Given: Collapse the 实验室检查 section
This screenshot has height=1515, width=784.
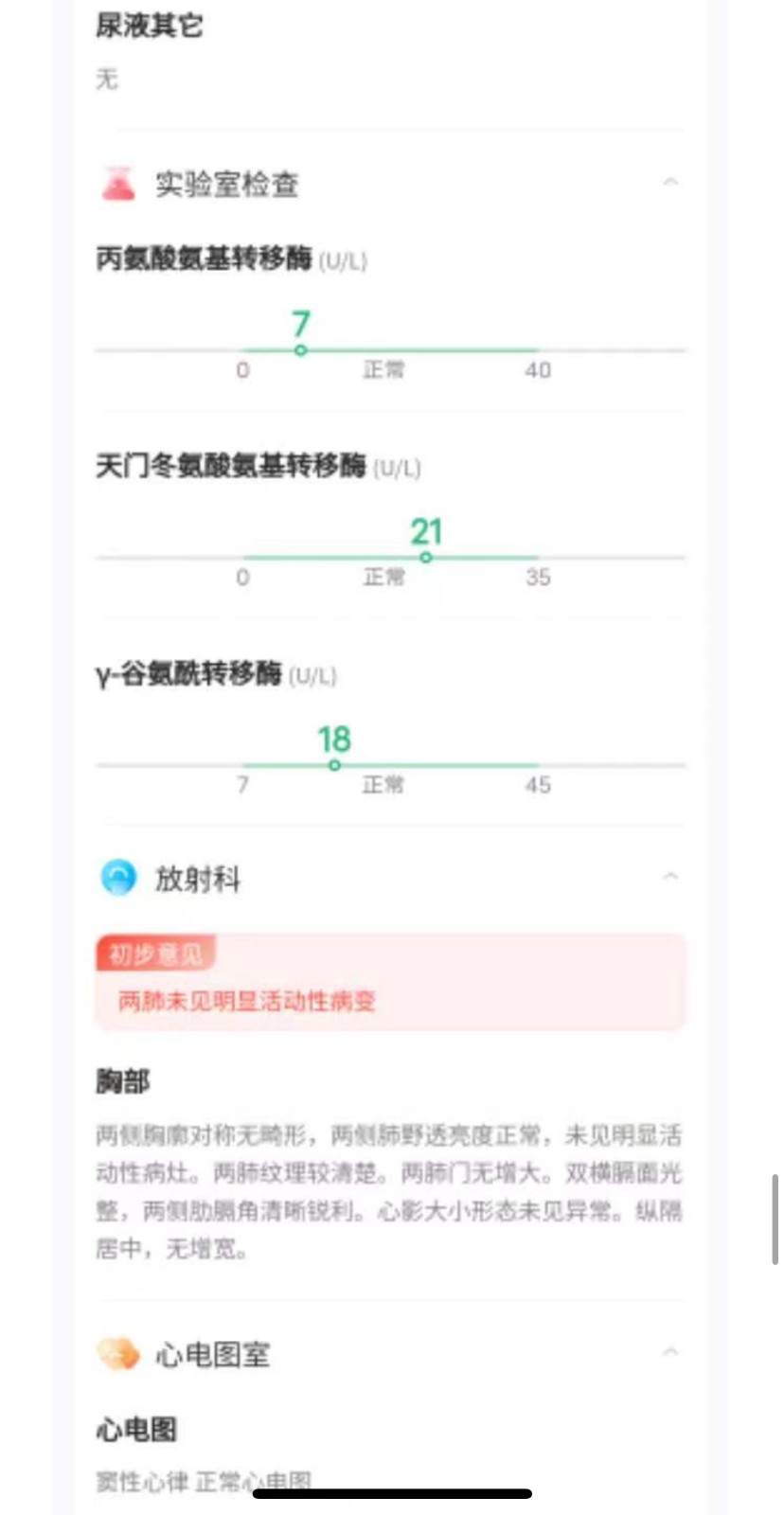Looking at the screenshot, I should [669, 182].
